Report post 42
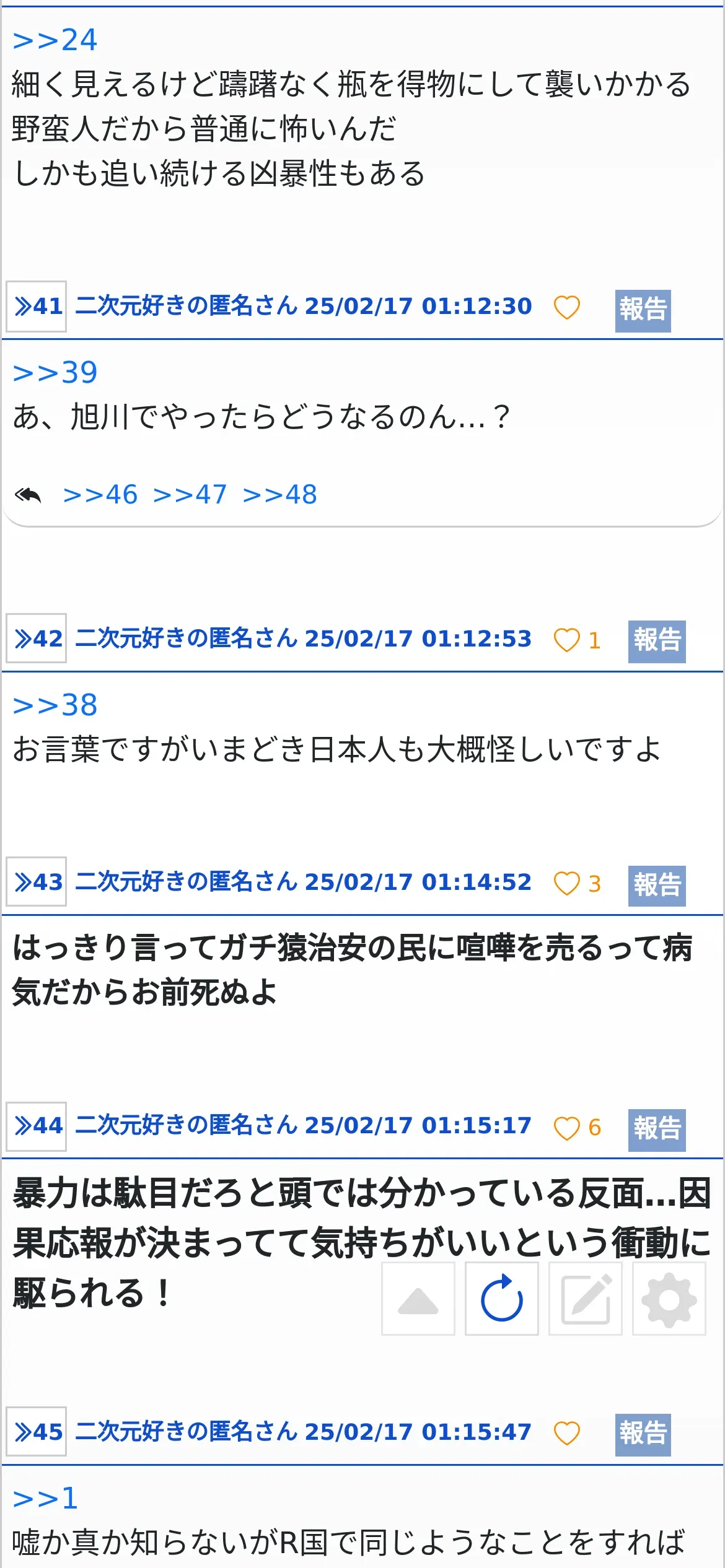 point(657,641)
